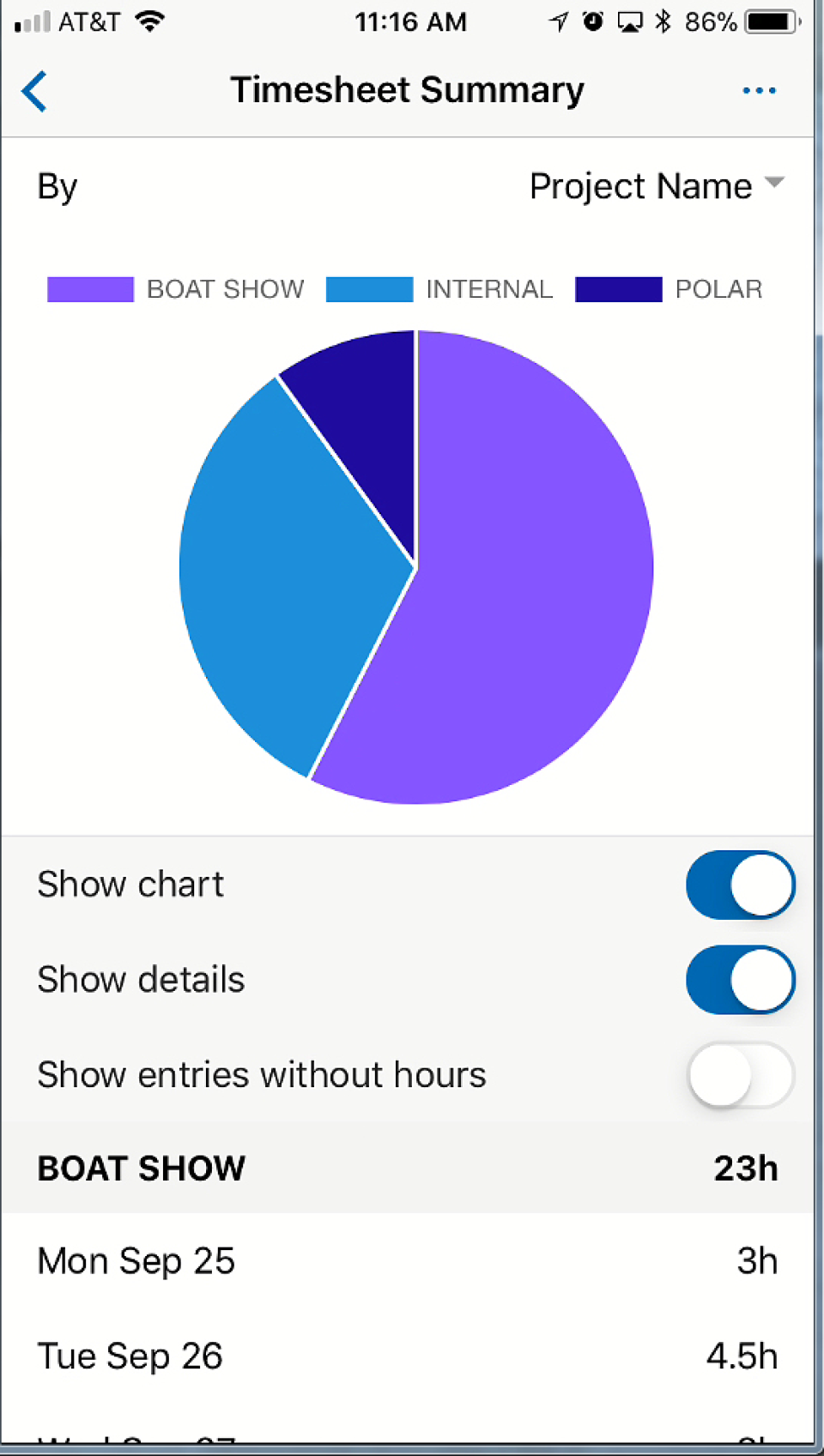Viewport: 824px width, 1456px height.
Task: Open the Project Name grouping dropdown
Action: [x=656, y=186]
